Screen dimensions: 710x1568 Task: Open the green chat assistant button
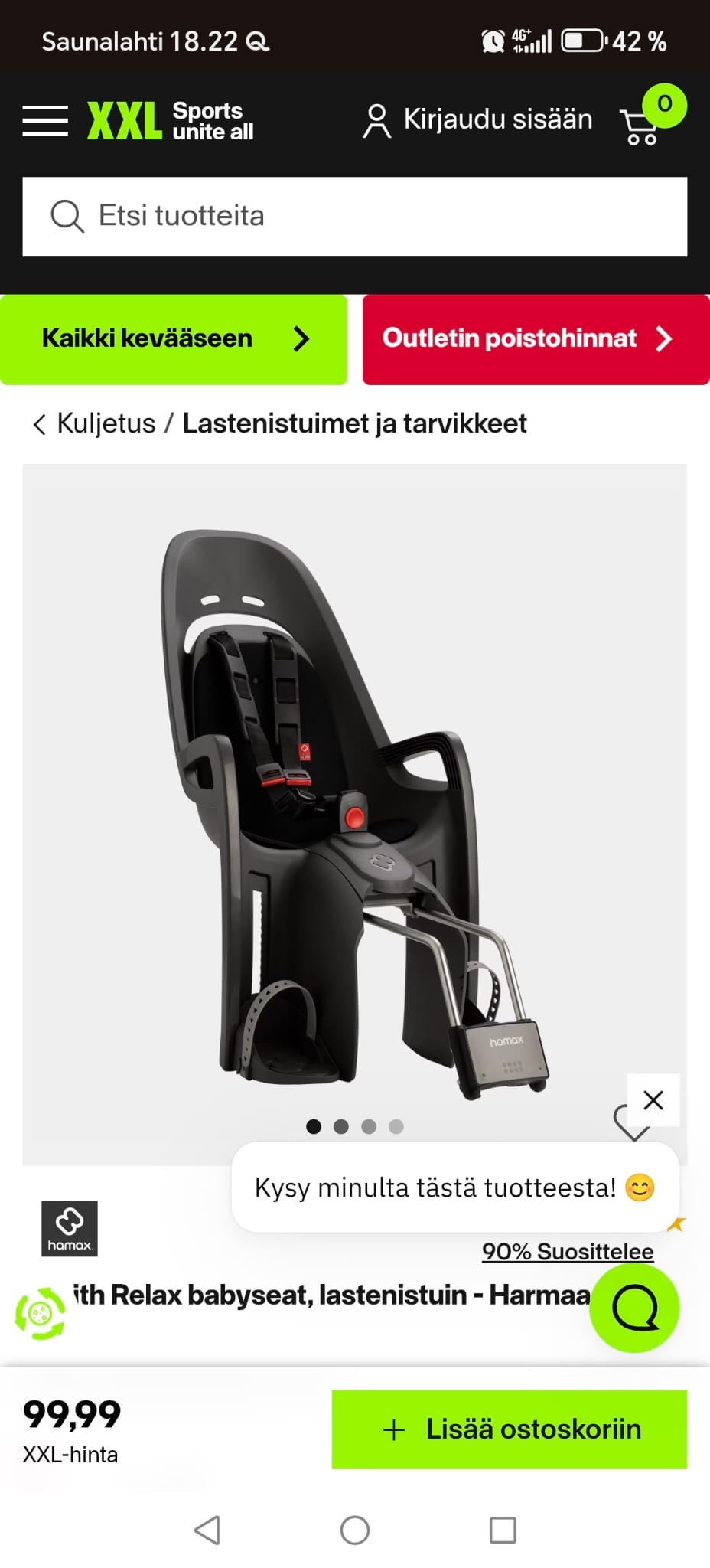click(634, 1308)
